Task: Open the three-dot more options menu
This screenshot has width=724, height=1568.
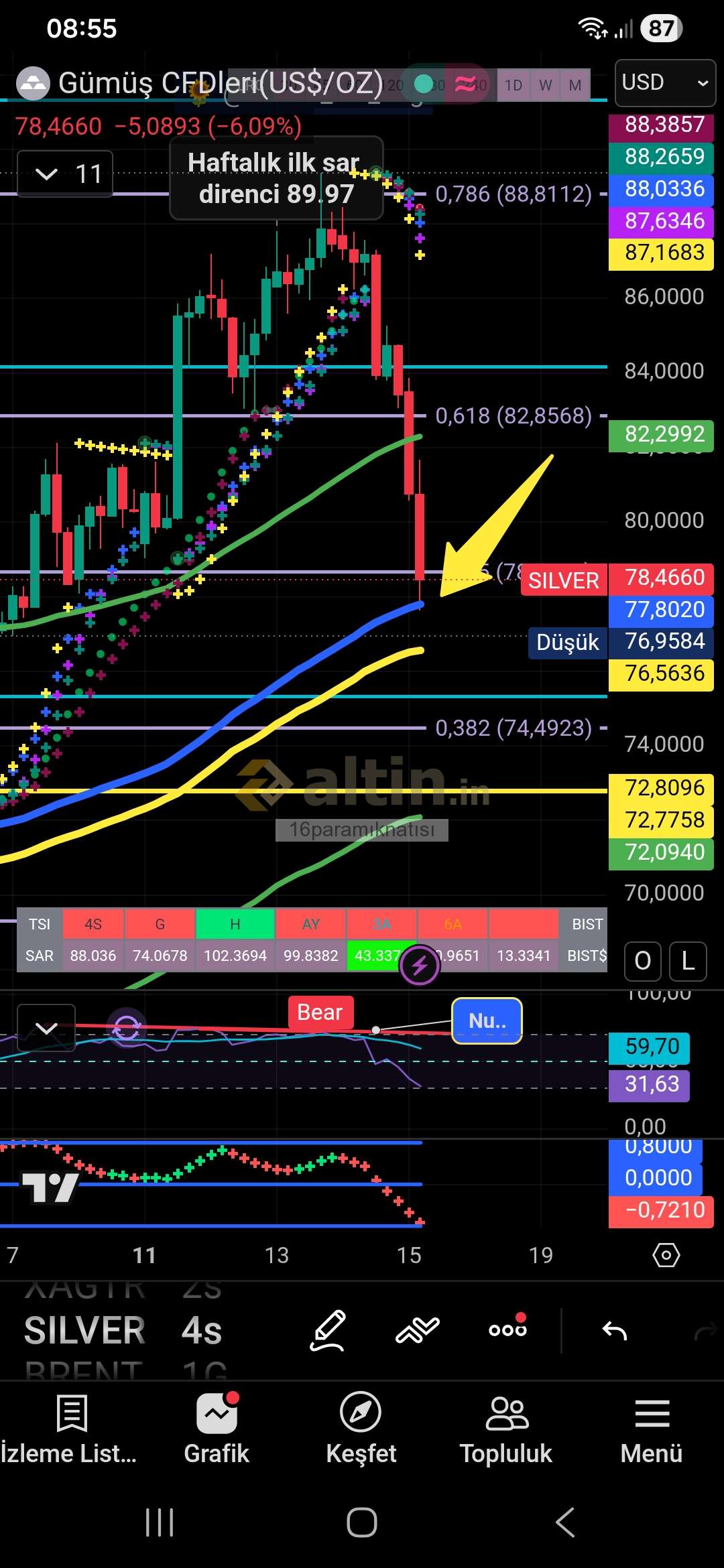Action: pos(507,1329)
